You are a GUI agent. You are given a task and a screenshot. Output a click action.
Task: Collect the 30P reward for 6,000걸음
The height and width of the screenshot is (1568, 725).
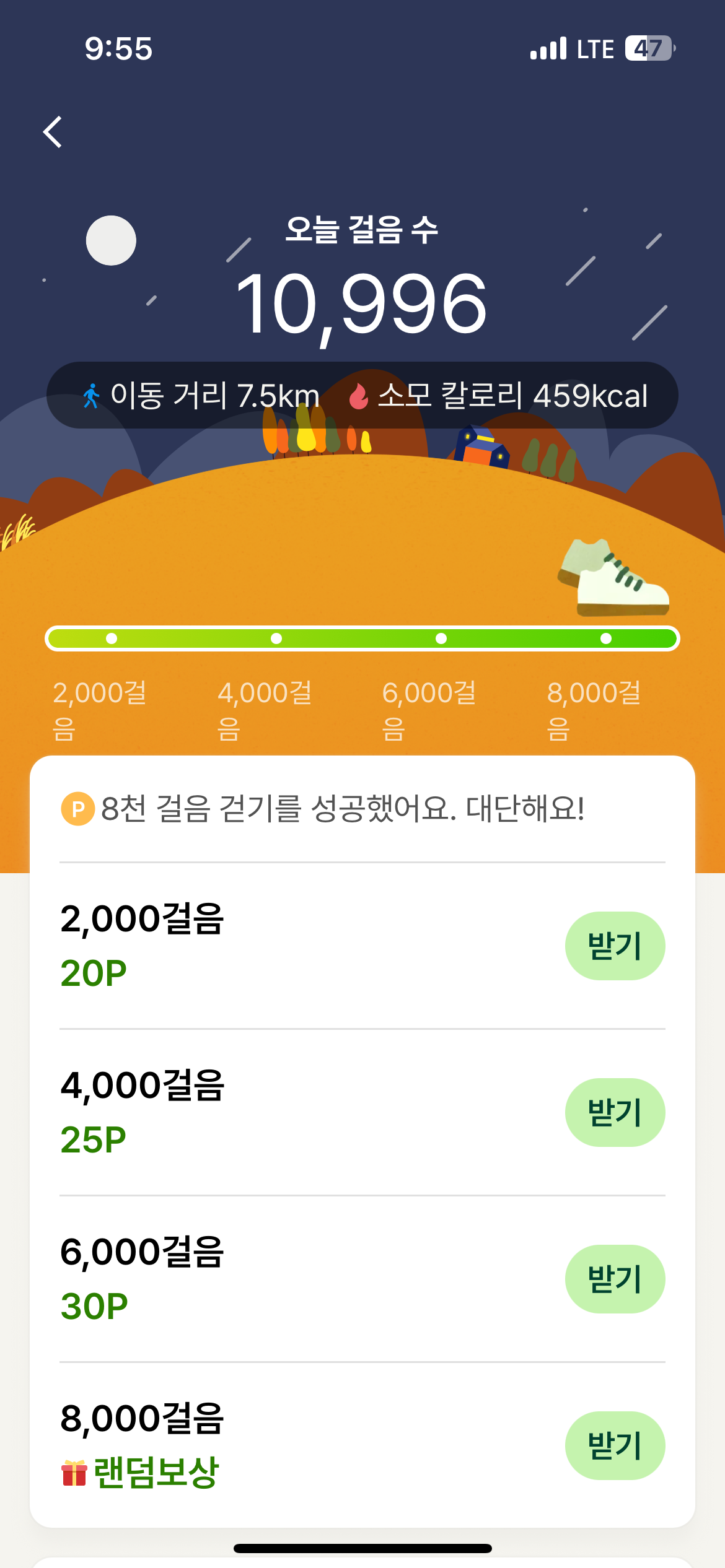pos(614,1279)
